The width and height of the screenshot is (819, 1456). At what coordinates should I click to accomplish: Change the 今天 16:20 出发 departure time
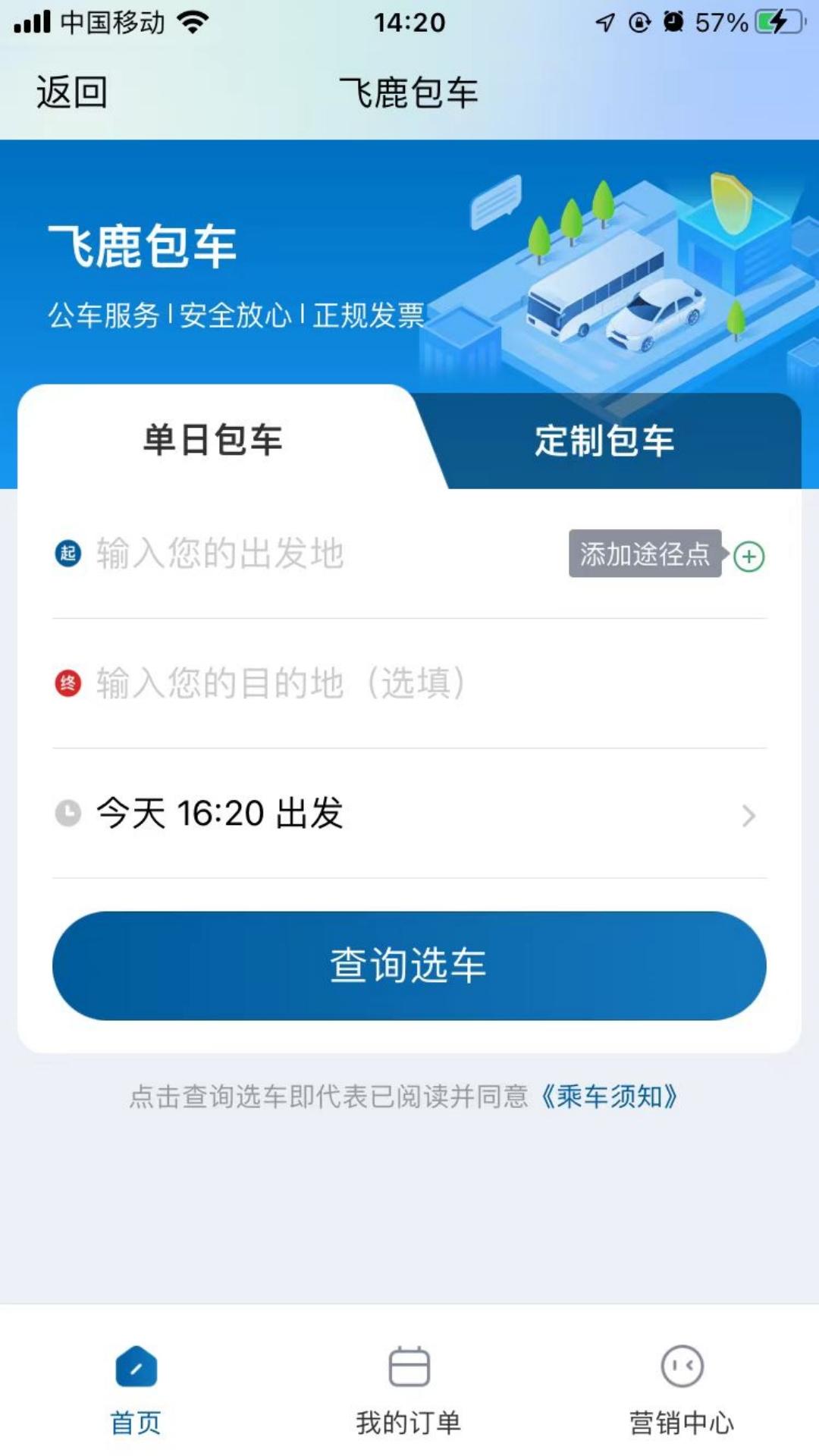pyautogui.click(x=409, y=814)
